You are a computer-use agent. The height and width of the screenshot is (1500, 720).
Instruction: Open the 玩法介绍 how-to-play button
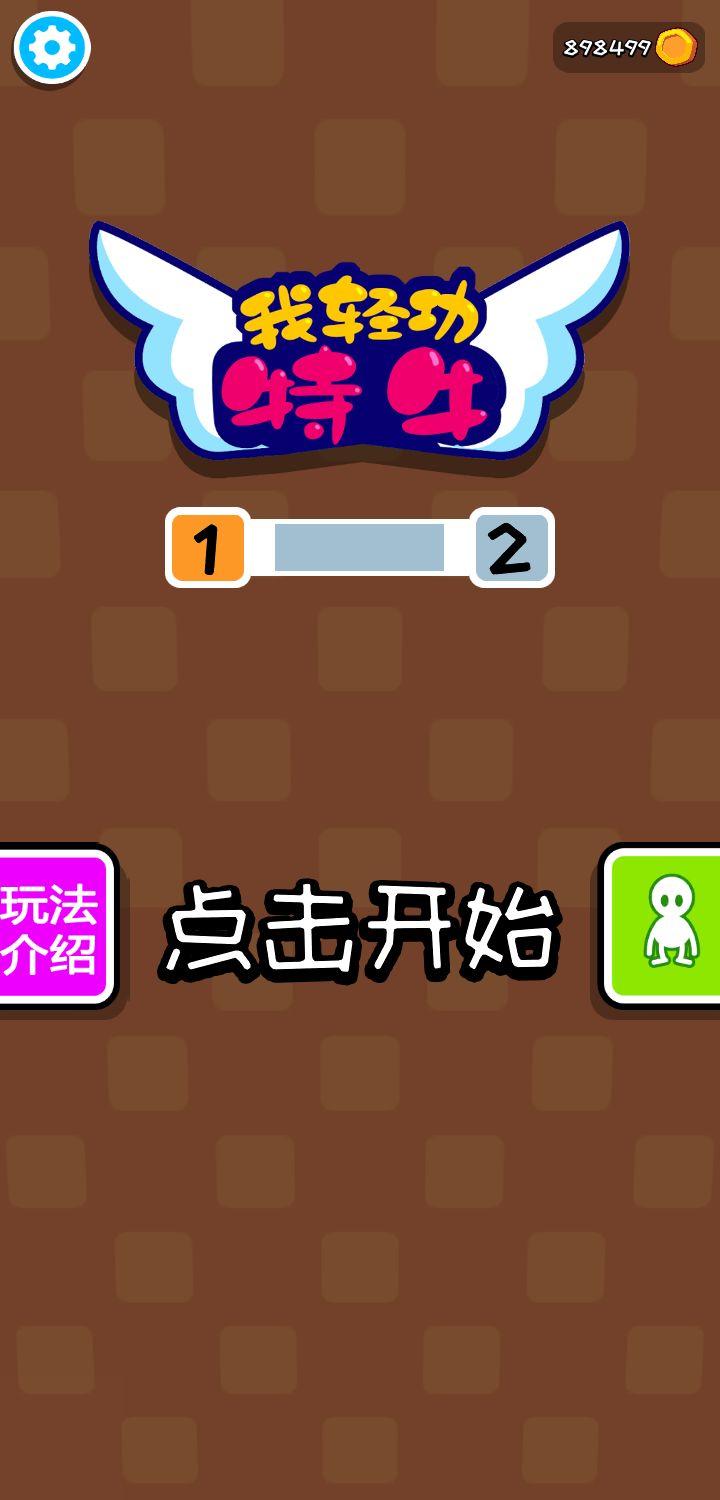(x=52, y=928)
